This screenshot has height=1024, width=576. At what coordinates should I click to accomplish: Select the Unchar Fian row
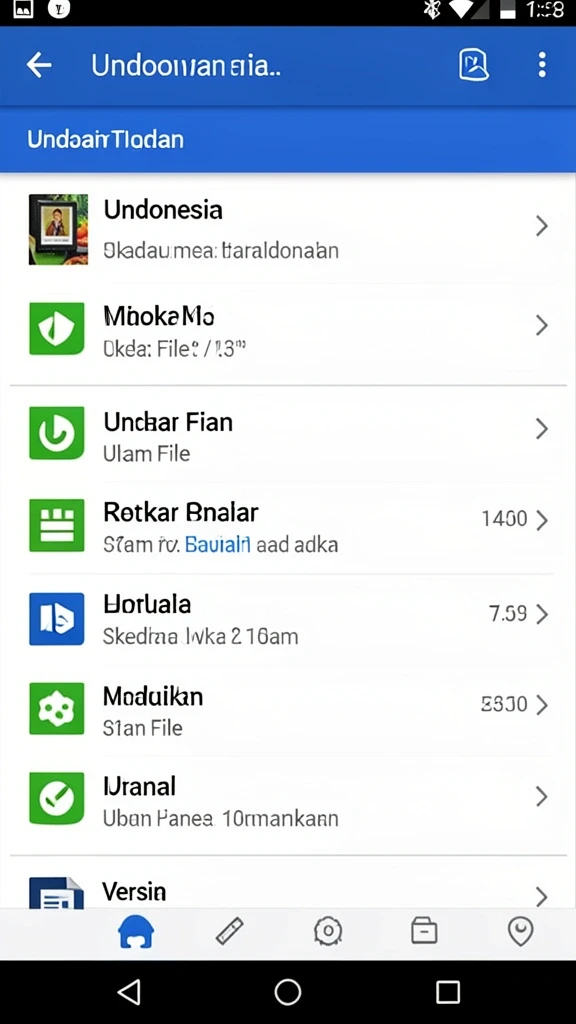click(288, 433)
